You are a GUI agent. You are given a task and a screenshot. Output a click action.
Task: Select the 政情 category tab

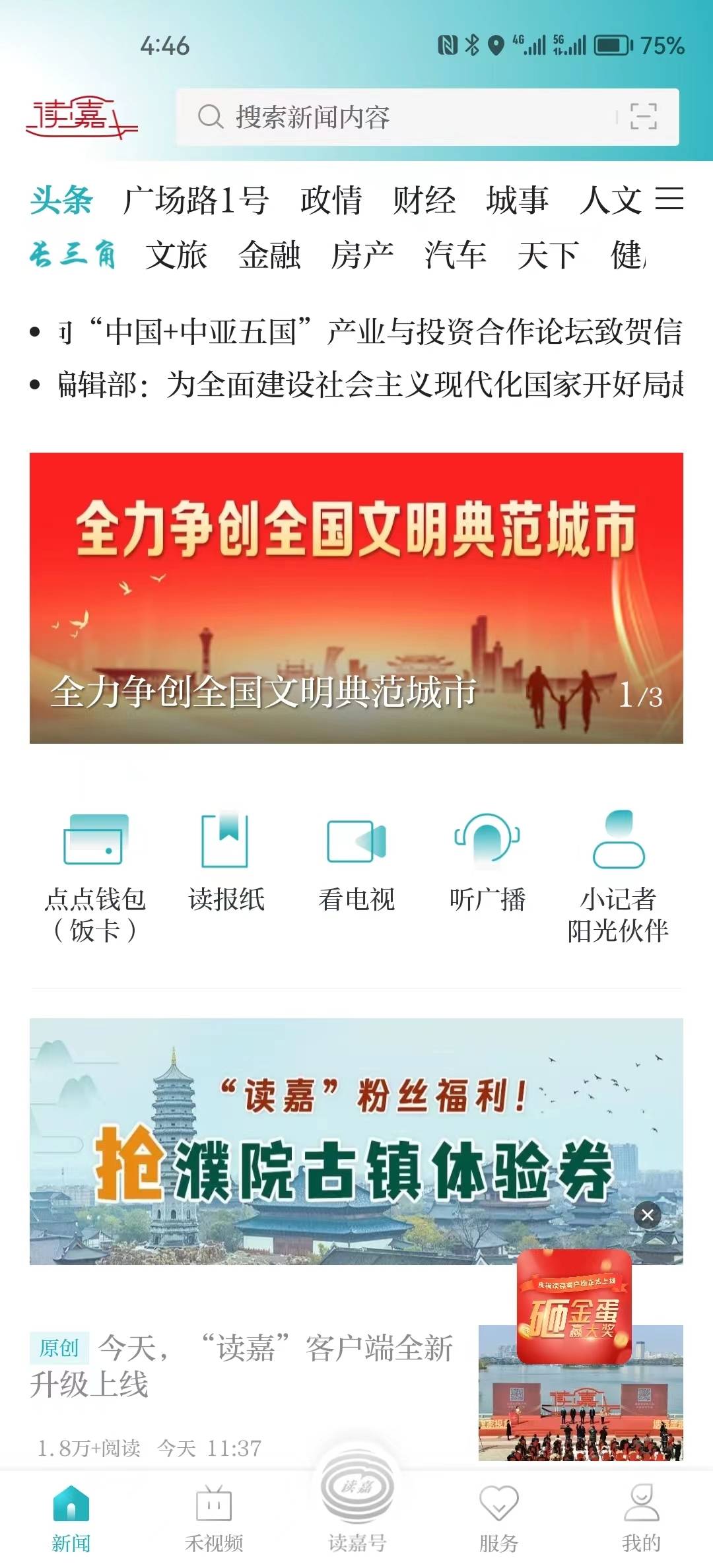click(x=331, y=200)
